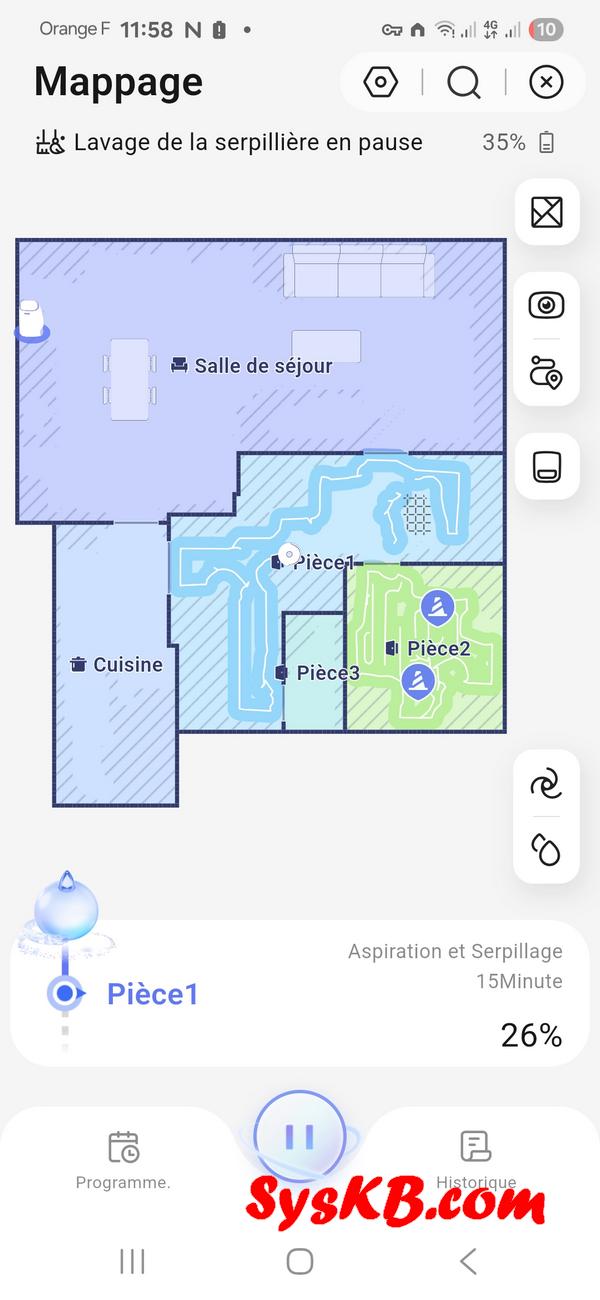Open the Historique tab
600x1300 pixels.
pyautogui.click(x=476, y=1160)
